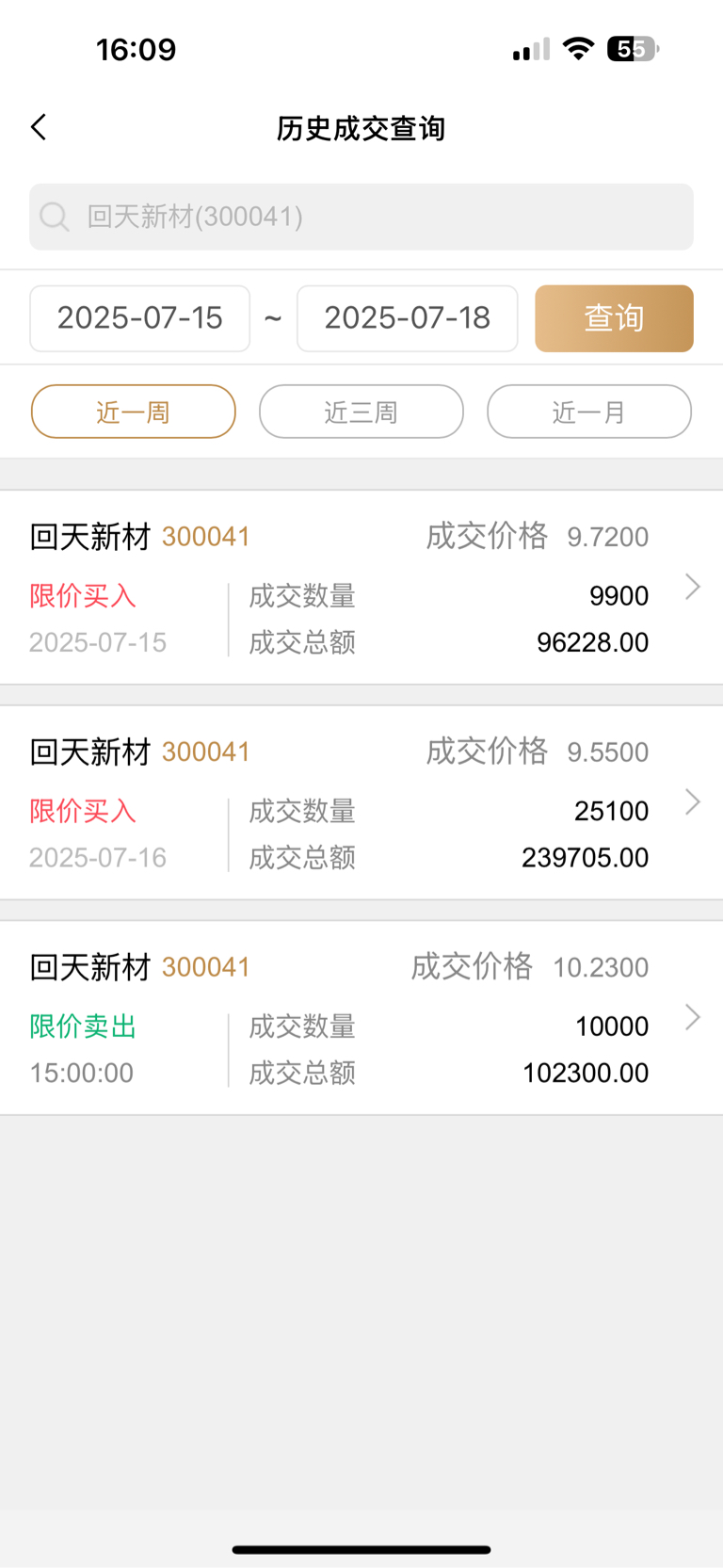Viewport: 723px width, 1568px height.
Task: Open the 2025-07-16 限价买入 trade record
Action: point(361,803)
